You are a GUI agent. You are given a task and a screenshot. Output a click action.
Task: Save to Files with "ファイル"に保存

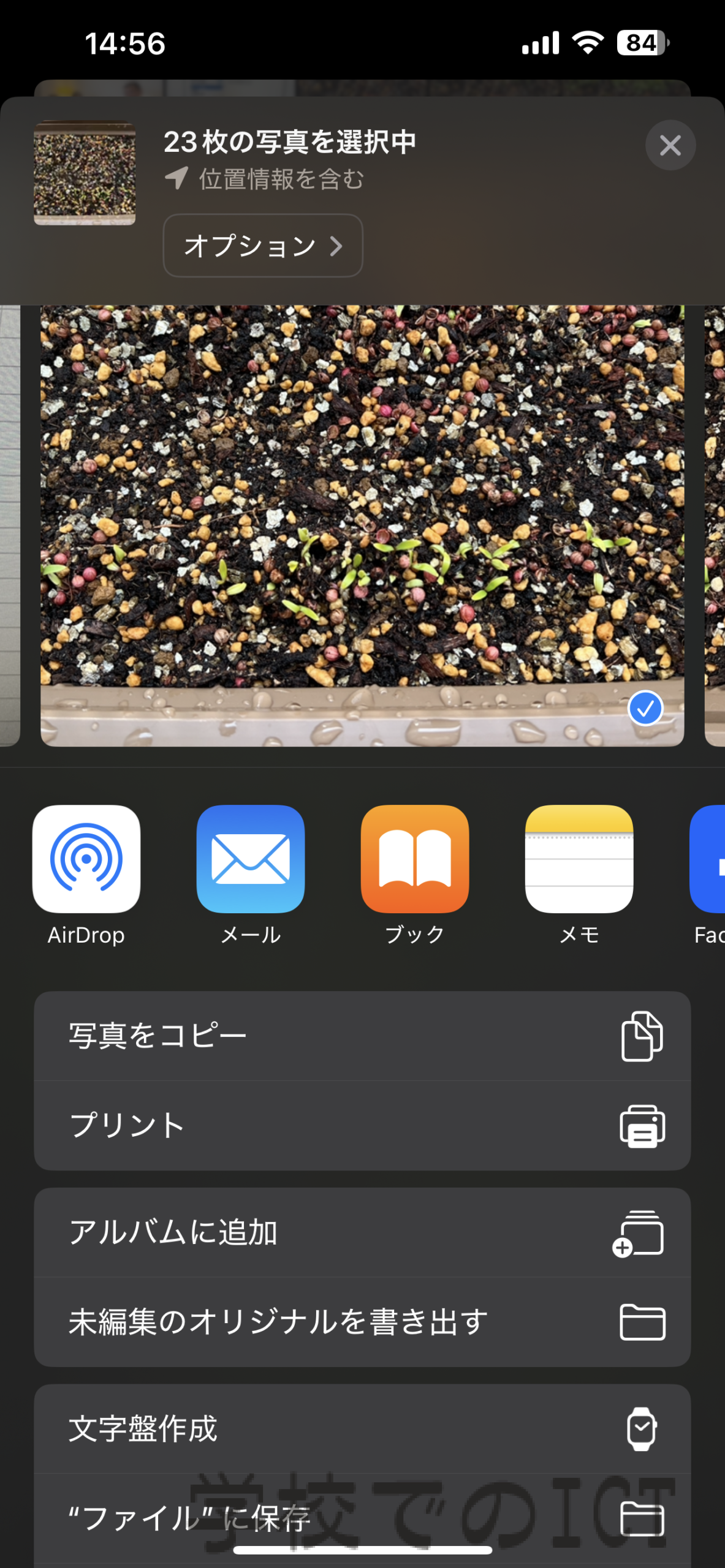[362, 1518]
